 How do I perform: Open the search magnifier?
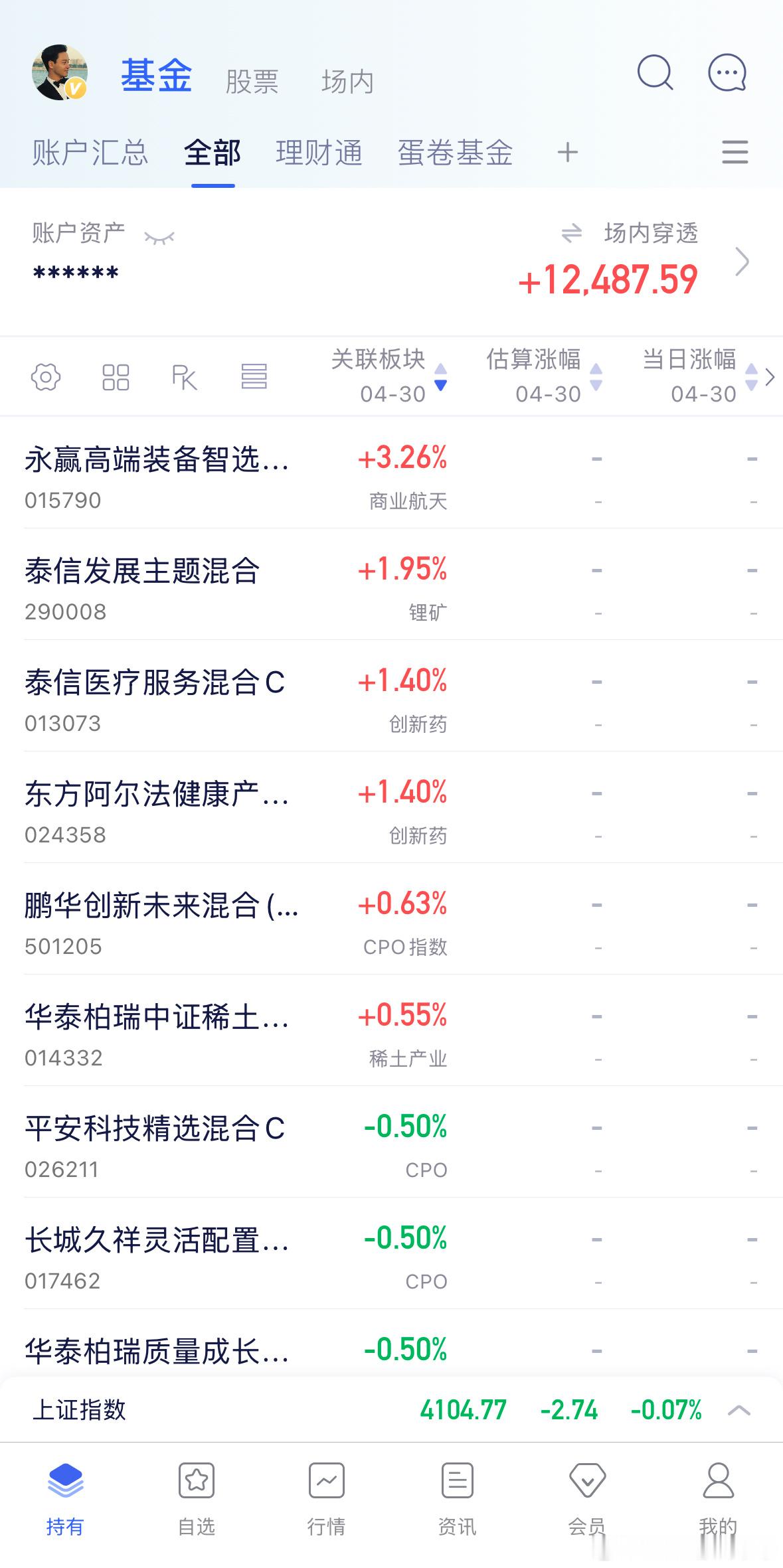click(x=654, y=73)
